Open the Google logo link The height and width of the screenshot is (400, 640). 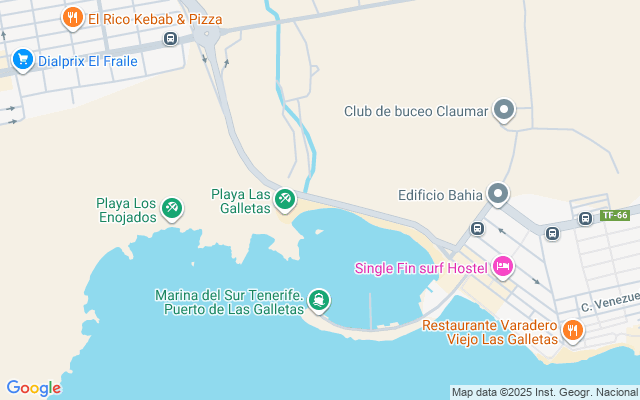(33, 388)
